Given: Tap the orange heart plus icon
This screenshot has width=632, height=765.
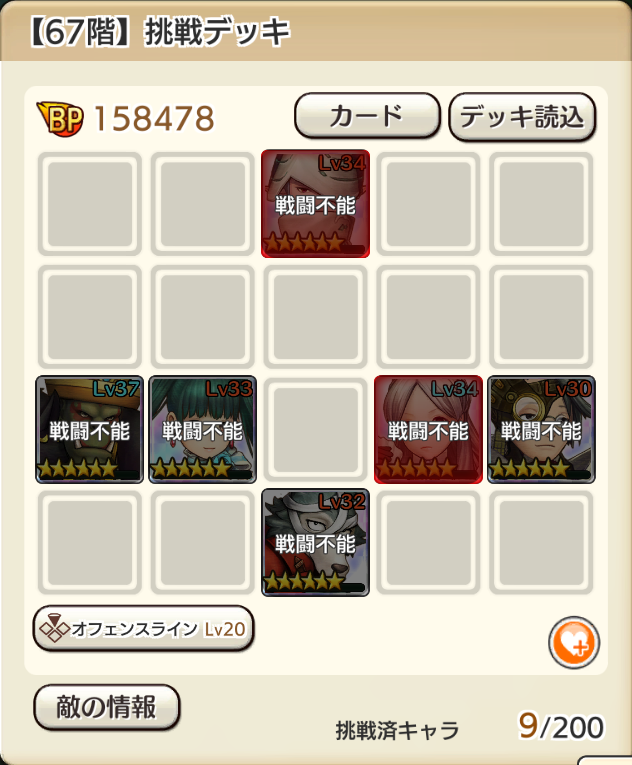Looking at the screenshot, I should (x=574, y=642).
